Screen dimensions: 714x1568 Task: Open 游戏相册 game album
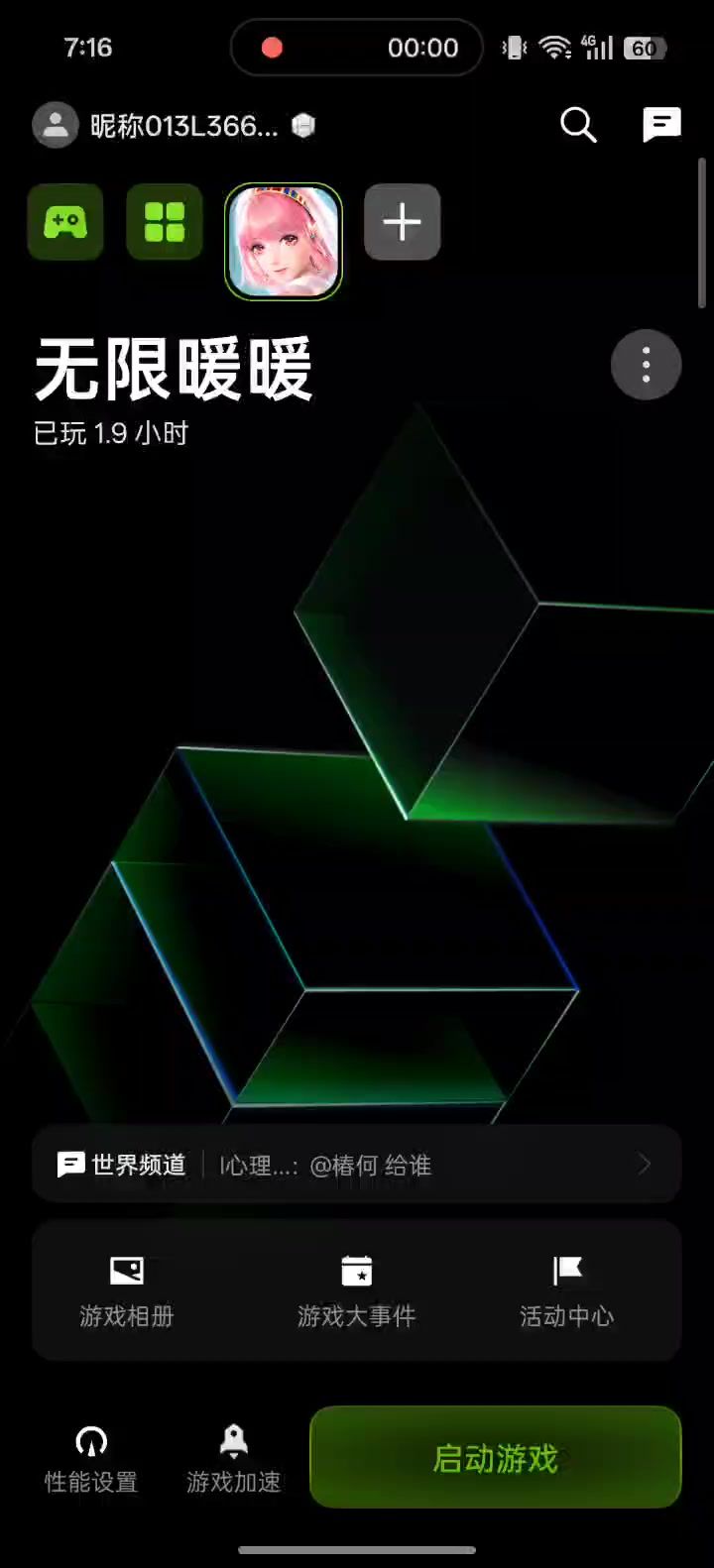[x=127, y=1290]
